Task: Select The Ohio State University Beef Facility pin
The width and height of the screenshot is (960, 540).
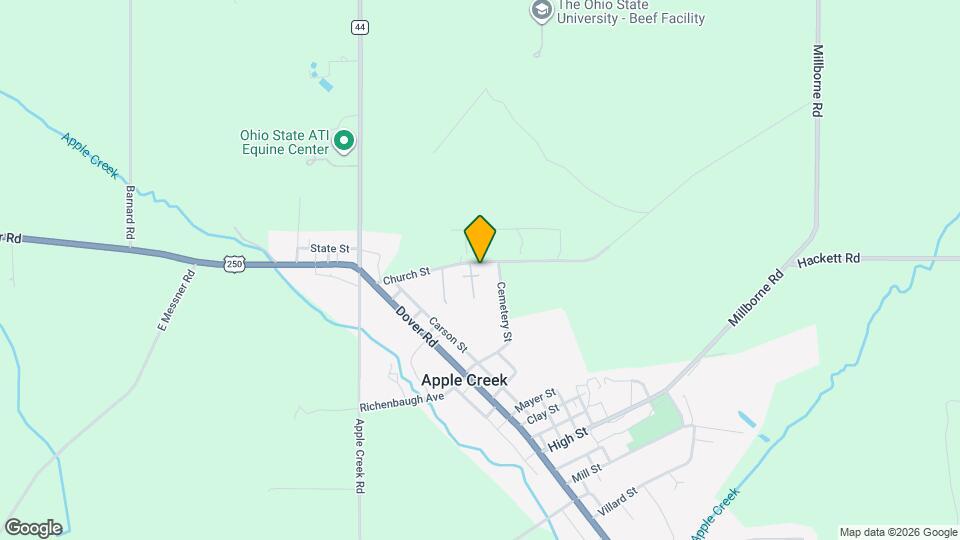Action: 542,11
